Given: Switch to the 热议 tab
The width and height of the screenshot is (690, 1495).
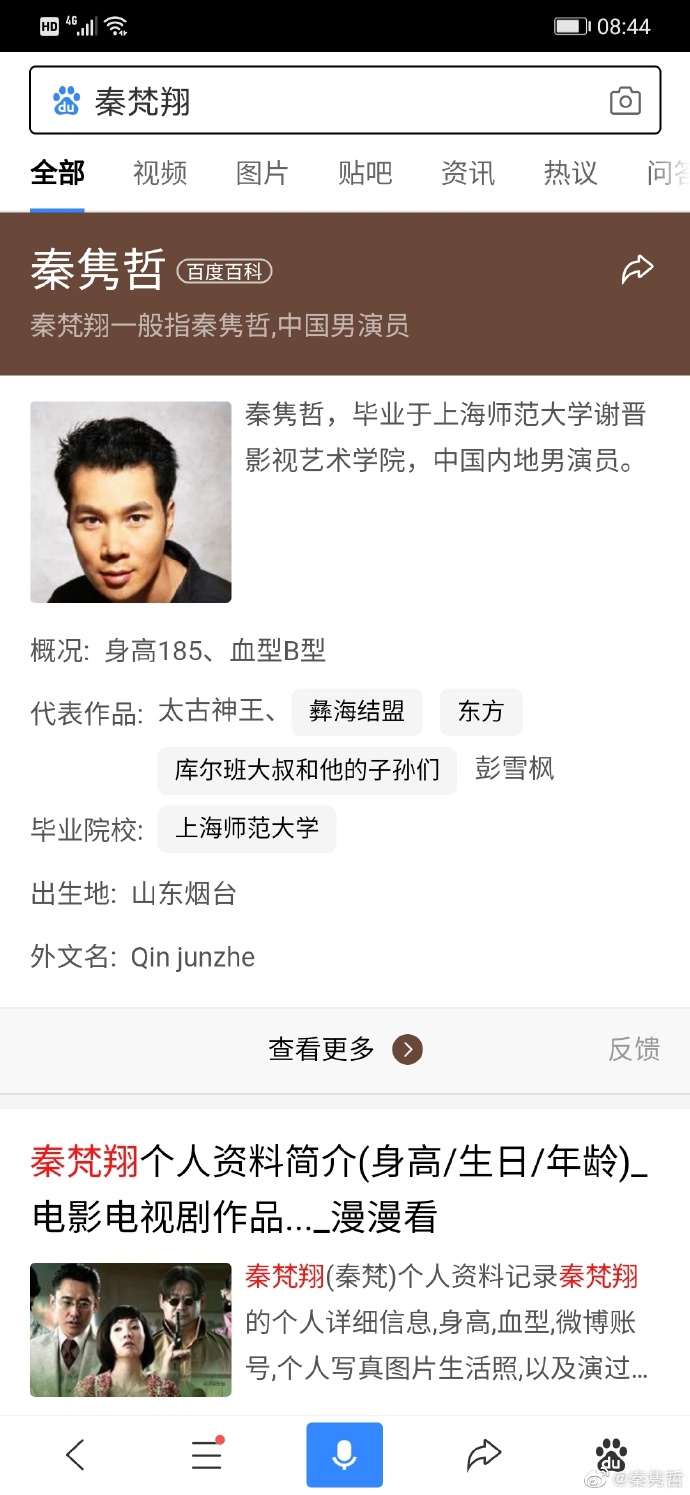Looking at the screenshot, I should [570, 173].
